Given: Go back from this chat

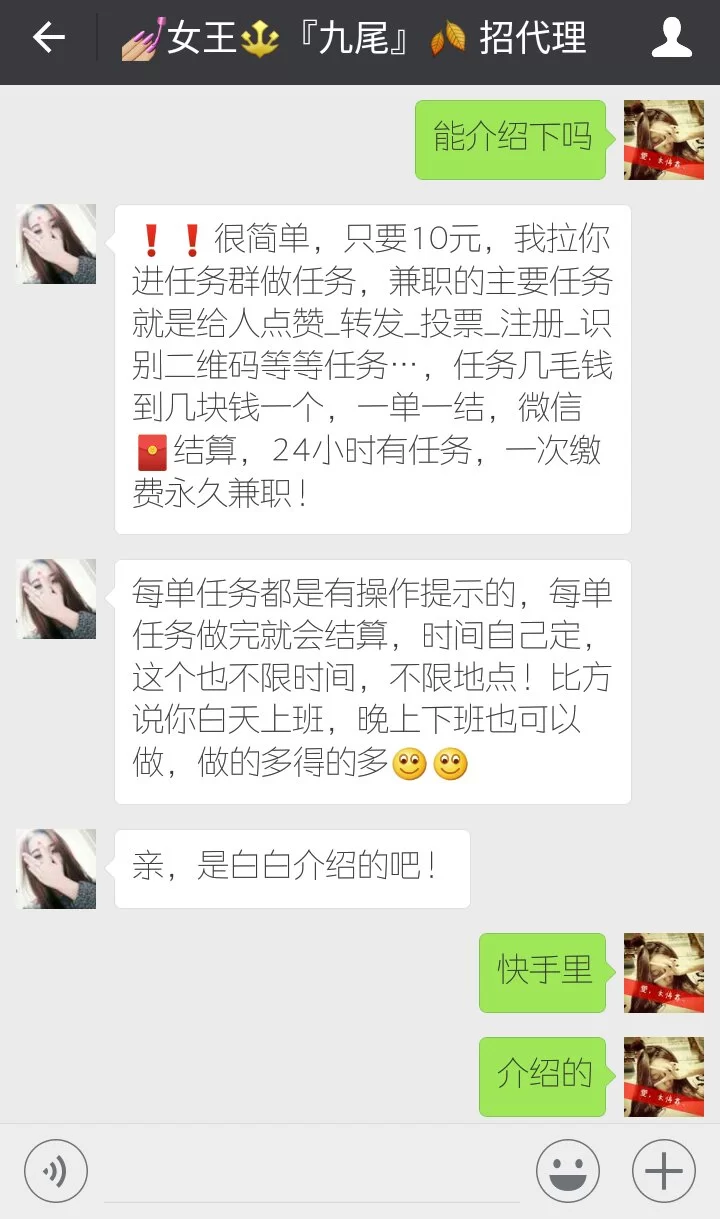Looking at the screenshot, I should 48,39.
